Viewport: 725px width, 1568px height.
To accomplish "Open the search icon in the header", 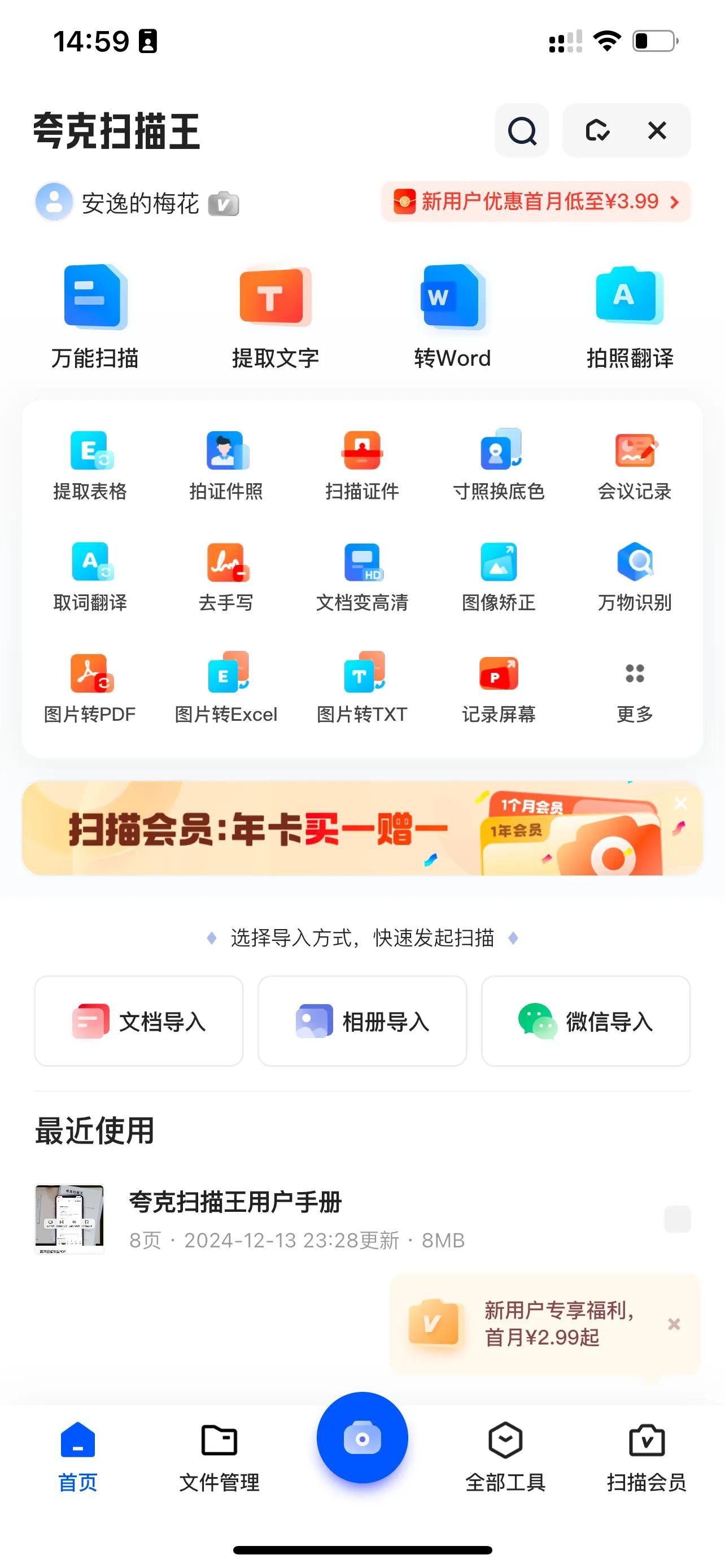I will (522, 131).
